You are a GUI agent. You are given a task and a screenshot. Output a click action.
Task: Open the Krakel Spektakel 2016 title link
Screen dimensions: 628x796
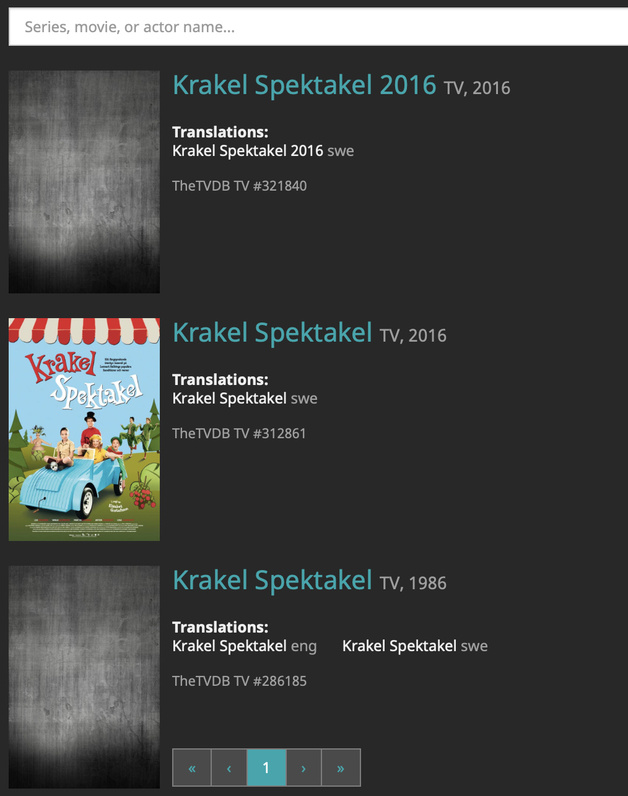[x=304, y=85]
